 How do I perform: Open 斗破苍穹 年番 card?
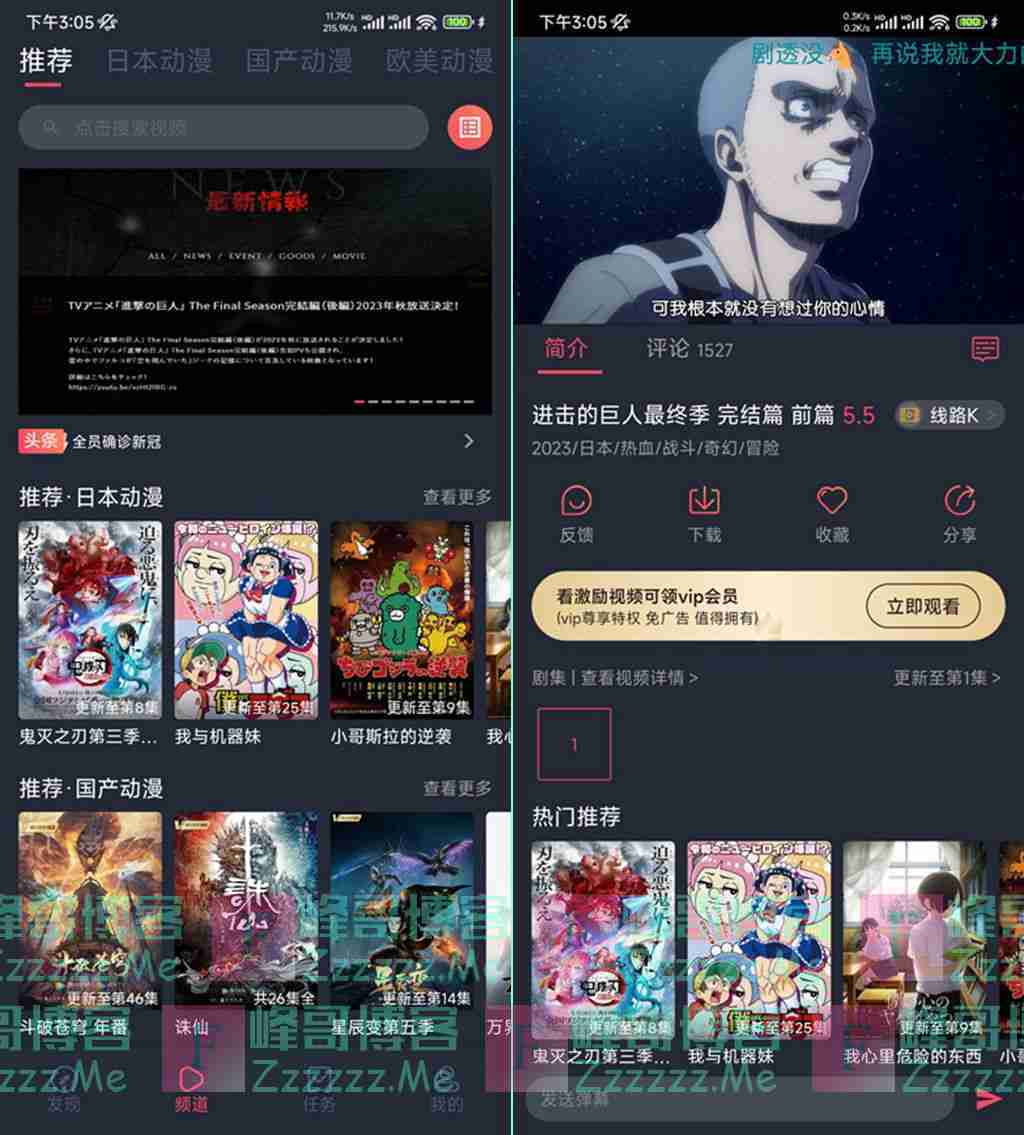tap(90, 910)
